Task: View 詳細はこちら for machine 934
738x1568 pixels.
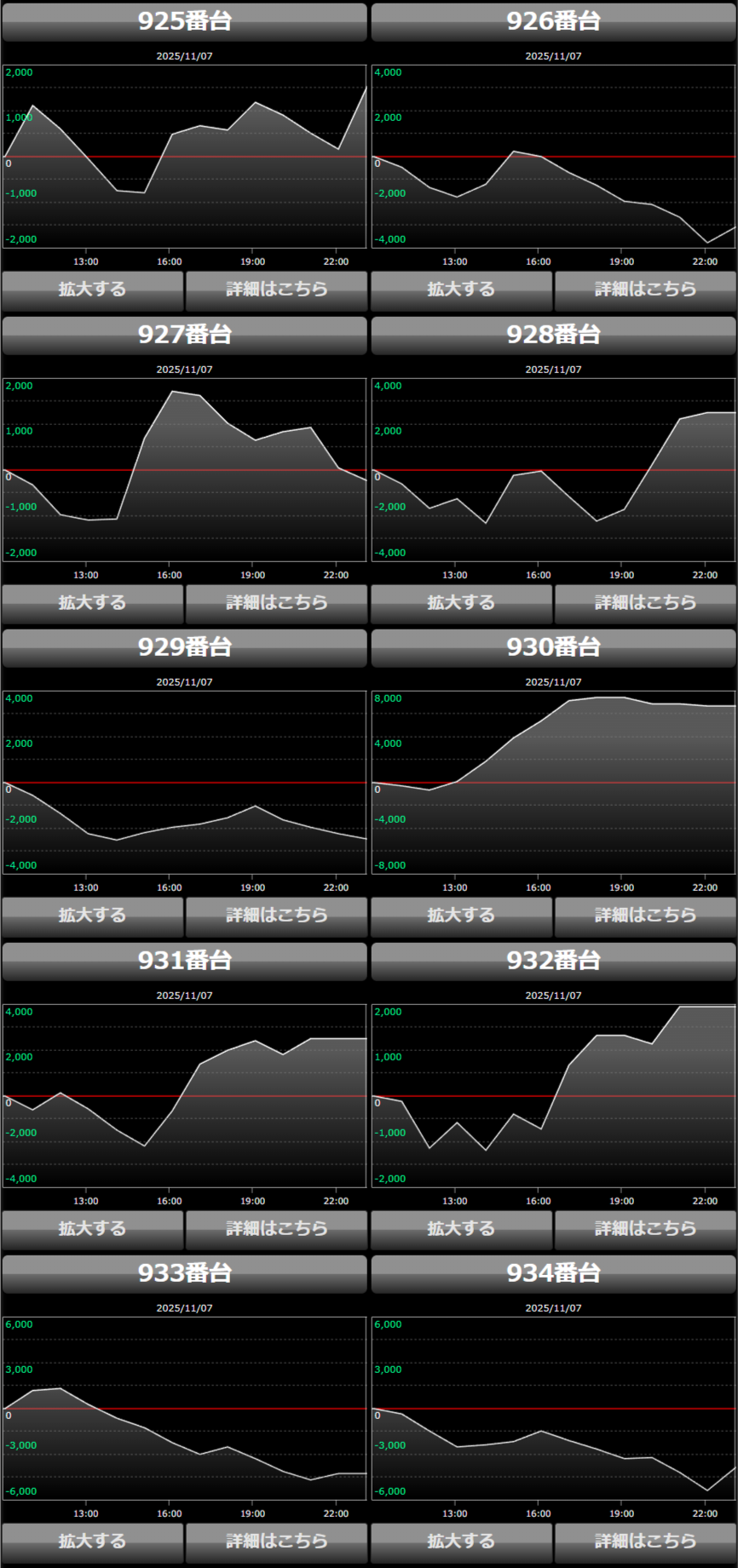Action: 645,1542
